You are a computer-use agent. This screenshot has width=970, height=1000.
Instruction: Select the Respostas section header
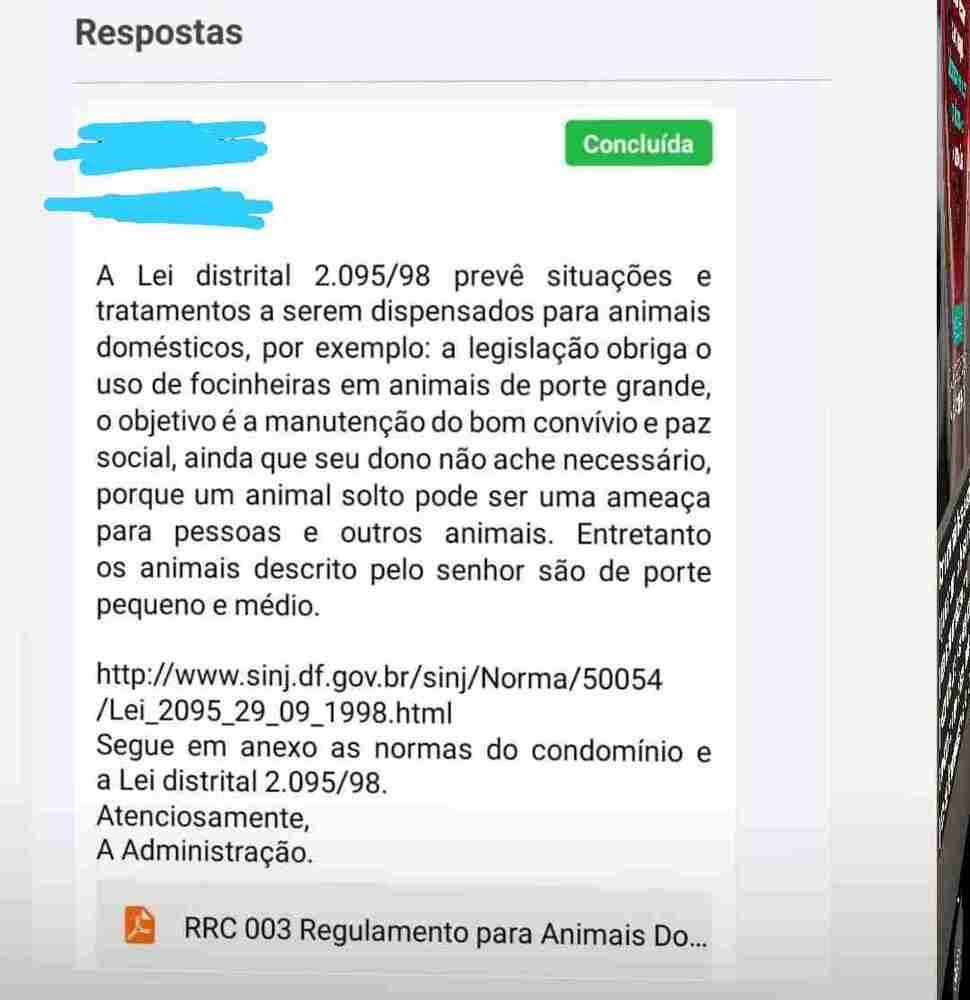point(157,32)
